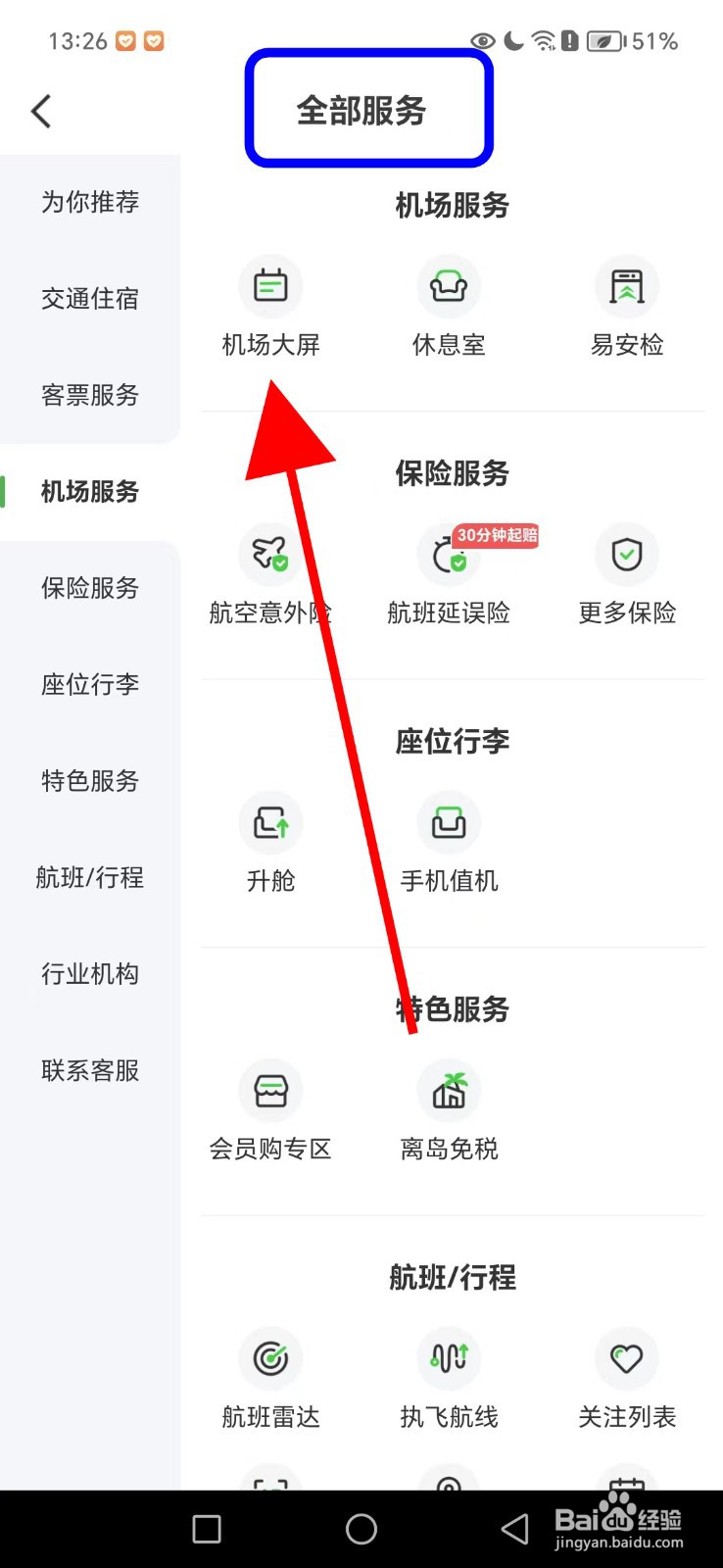
Task: View 执飞航线 flight routes
Action: tap(449, 1382)
